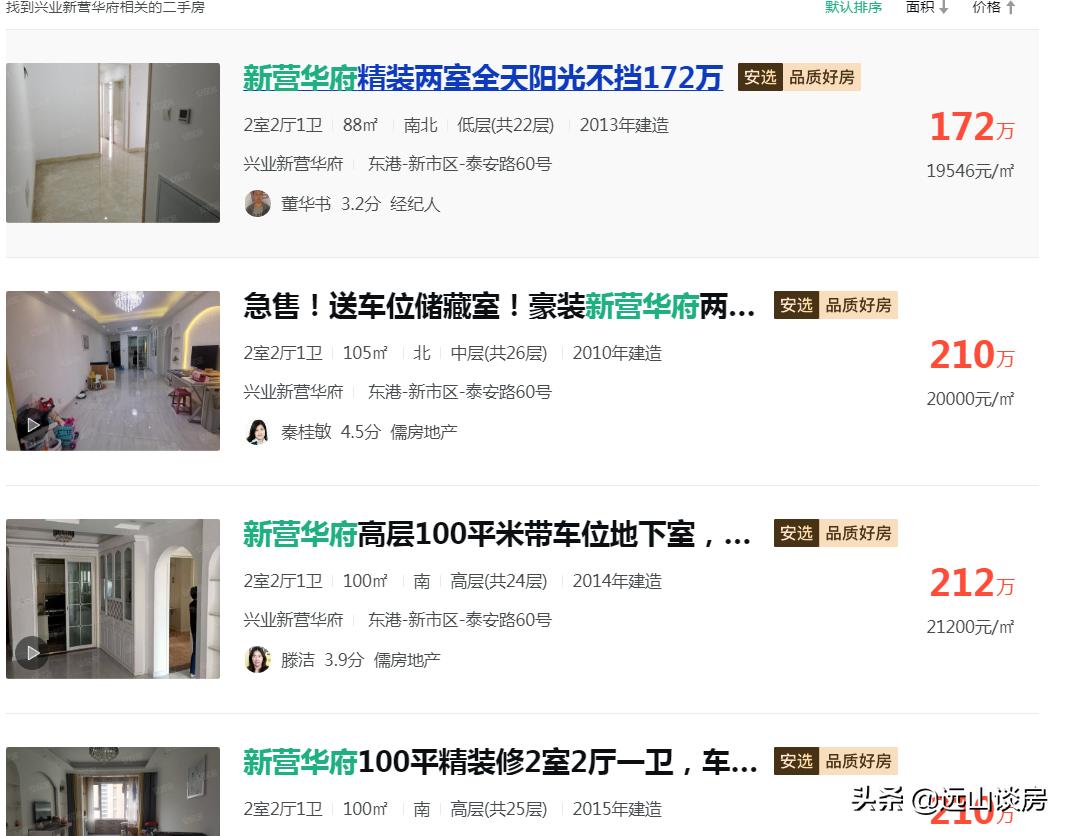
Task: Open the photo of the 2015年建造 listing
Action: click(113, 792)
